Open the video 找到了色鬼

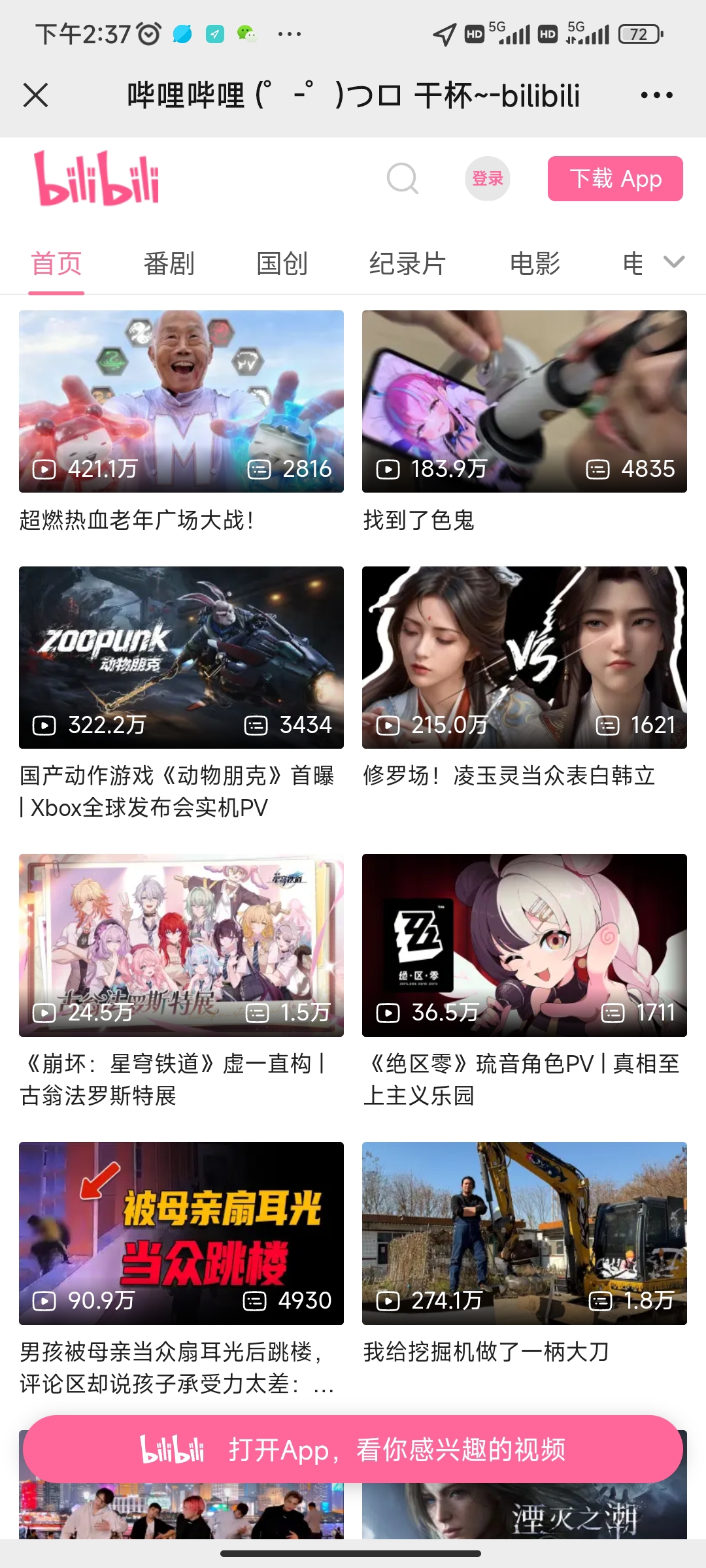pyautogui.click(x=524, y=401)
